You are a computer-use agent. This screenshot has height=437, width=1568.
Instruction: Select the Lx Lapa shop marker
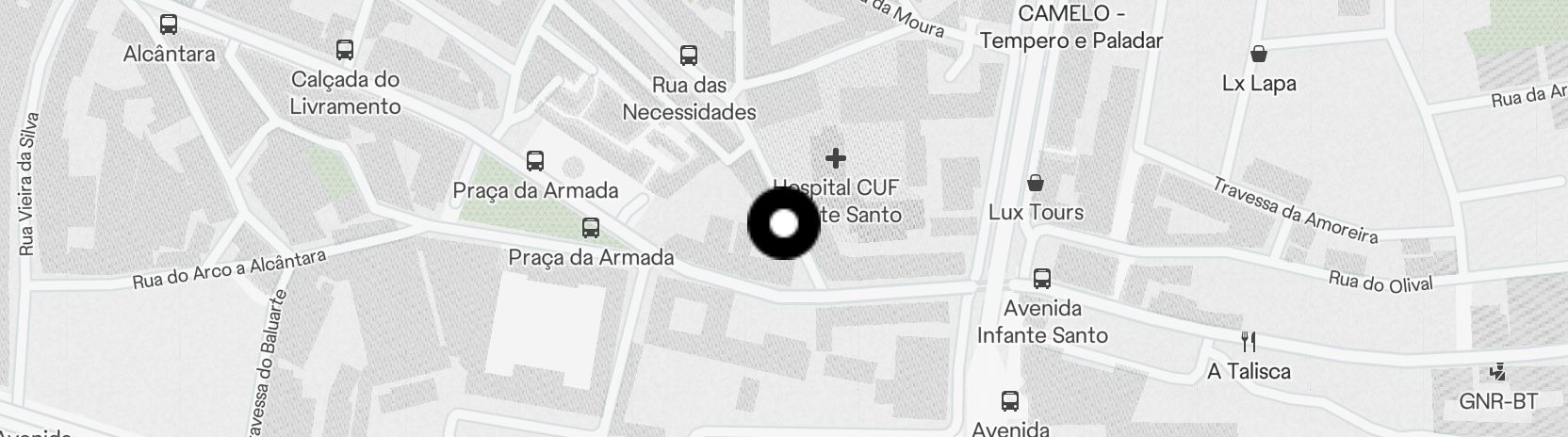tap(1258, 54)
